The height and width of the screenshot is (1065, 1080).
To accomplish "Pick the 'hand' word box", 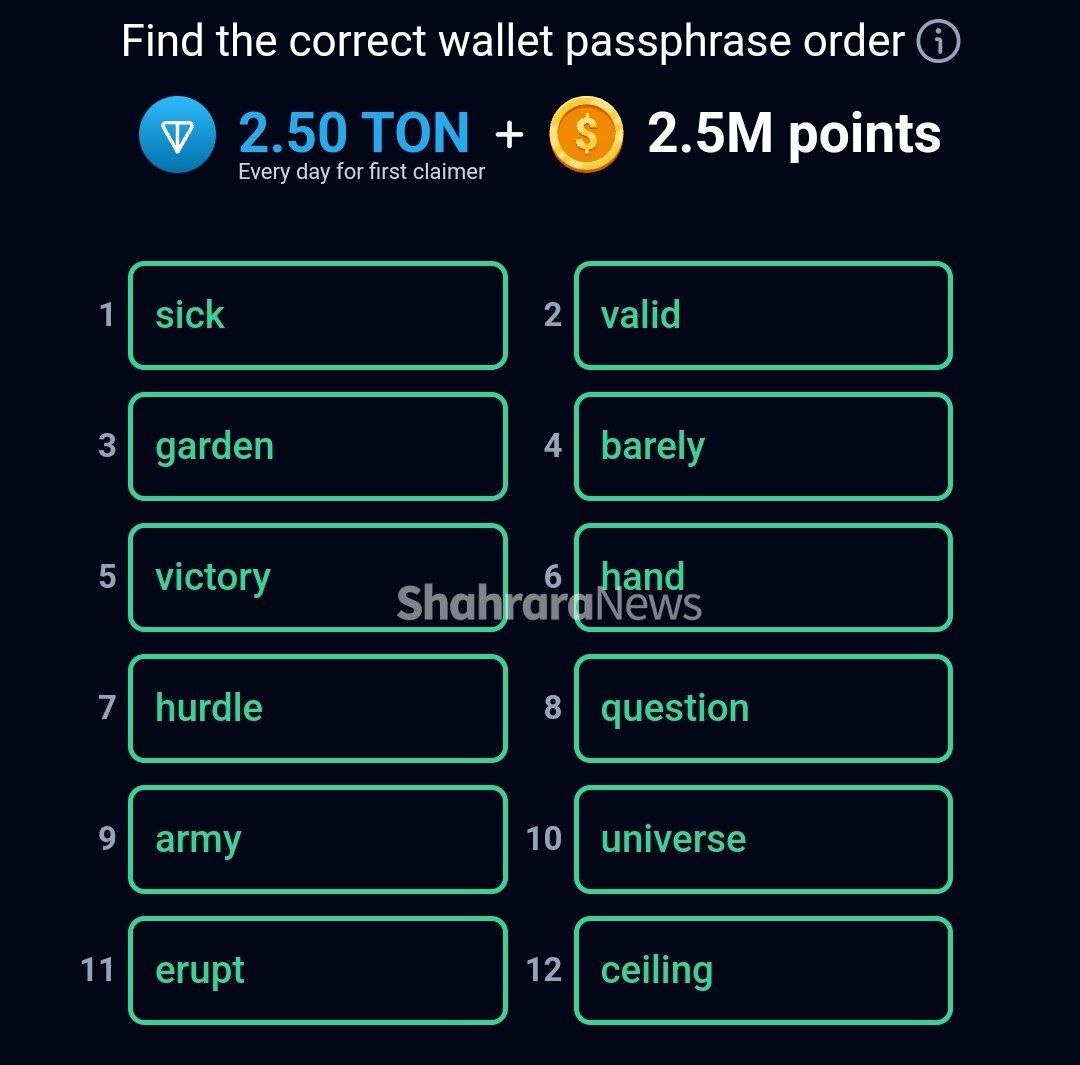I will (x=763, y=578).
